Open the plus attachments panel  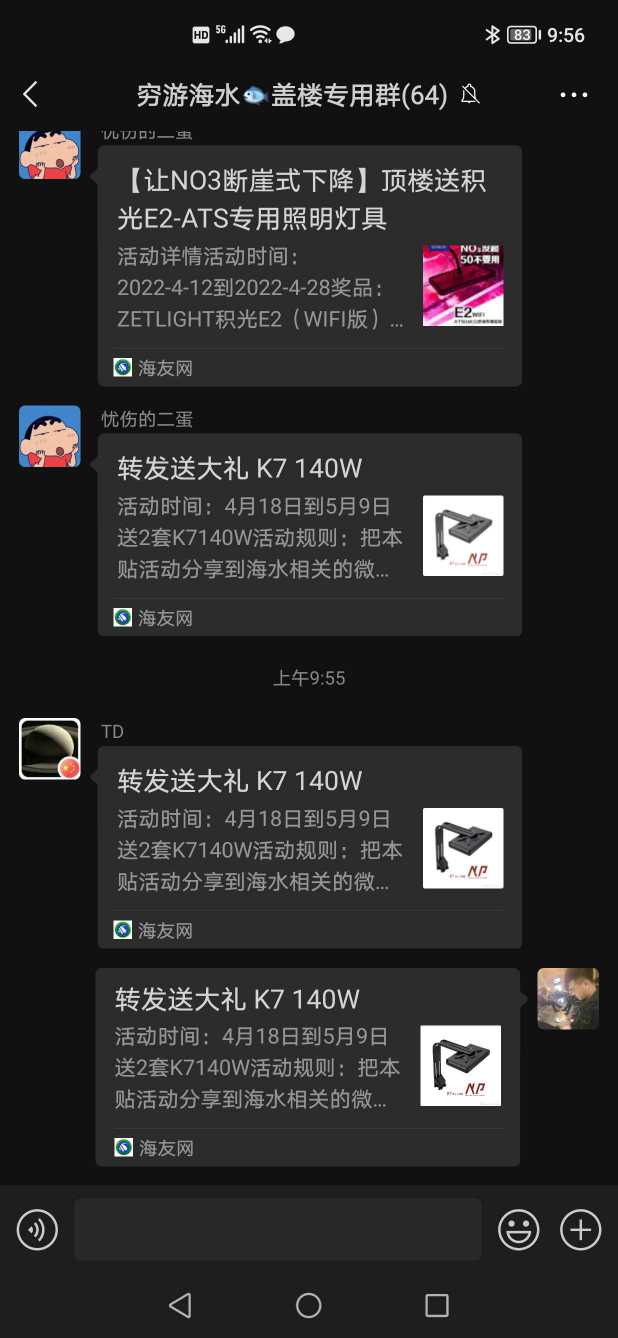580,1229
